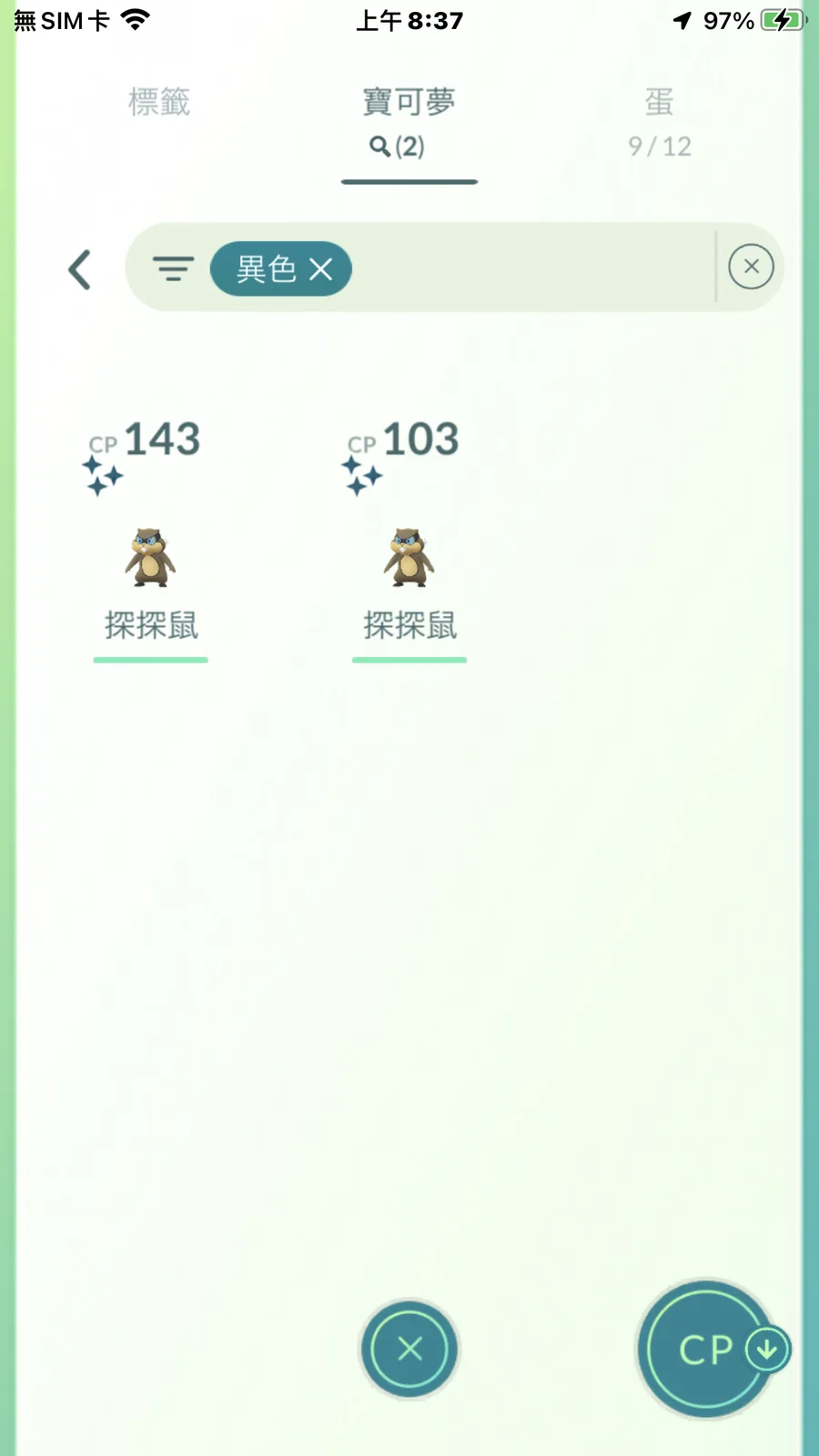Image resolution: width=819 pixels, height=1456 pixels.
Task: Clear the search field
Action: point(751,267)
